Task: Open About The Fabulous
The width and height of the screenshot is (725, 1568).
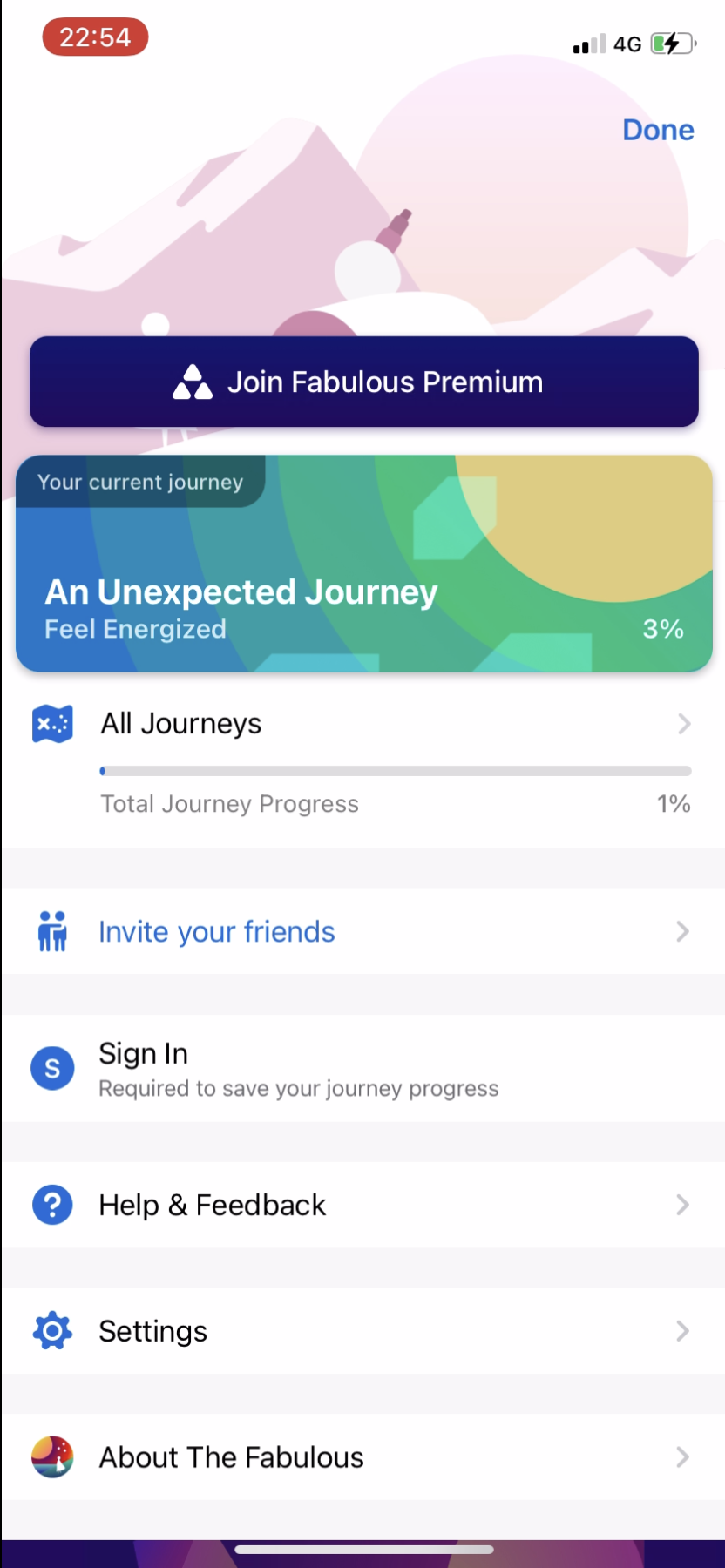Action: point(362,1457)
